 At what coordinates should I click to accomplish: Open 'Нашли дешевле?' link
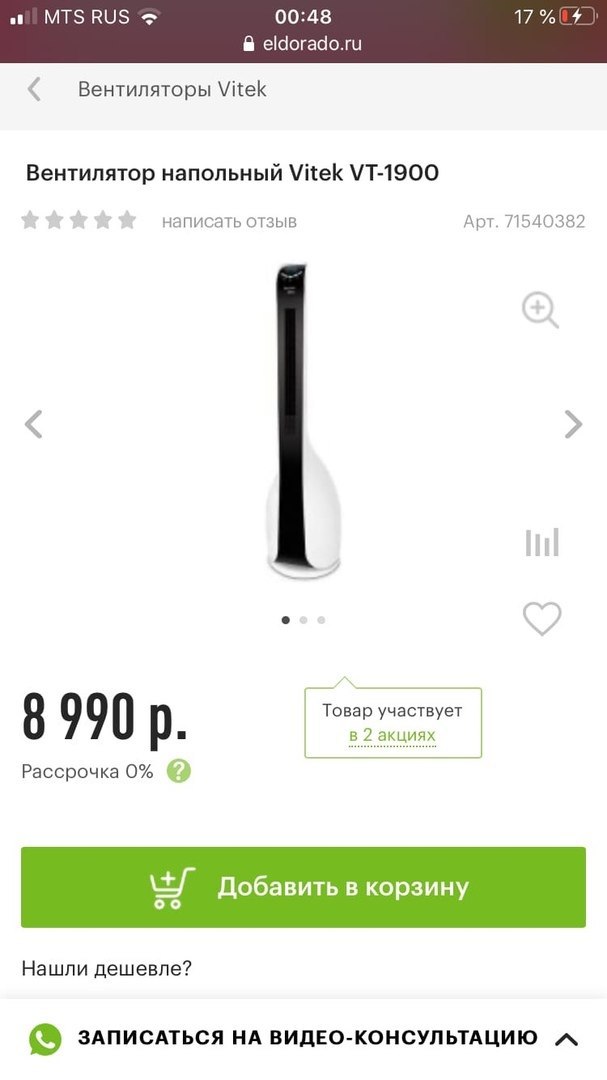tap(107, 968)
